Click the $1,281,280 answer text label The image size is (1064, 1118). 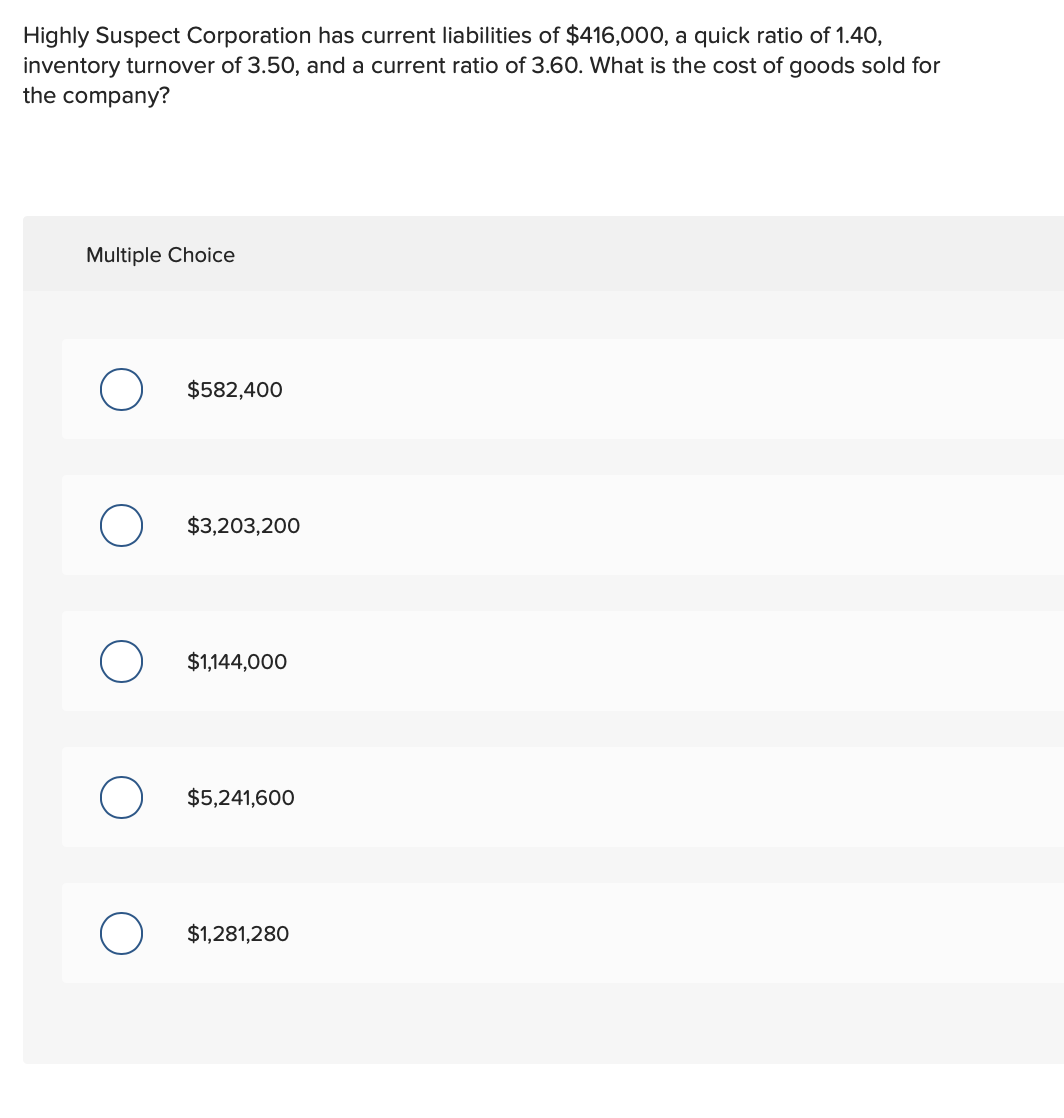(237, 933)
